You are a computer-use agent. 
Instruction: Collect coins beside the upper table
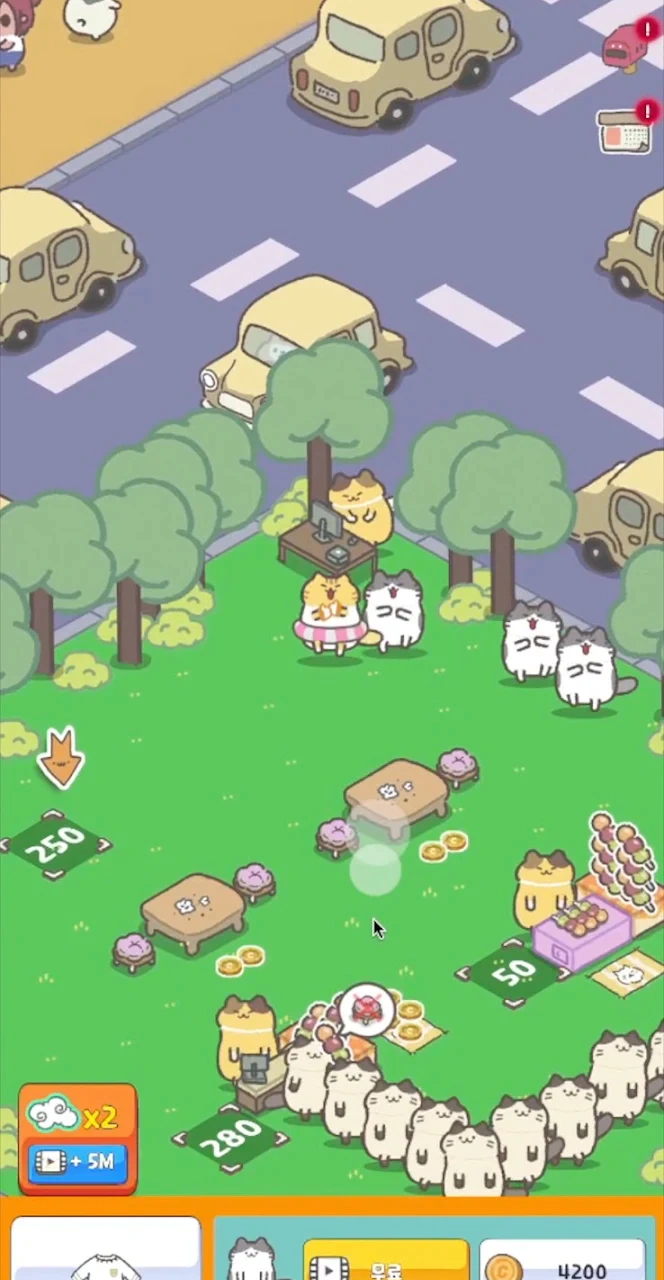click(x=443, y=847)
